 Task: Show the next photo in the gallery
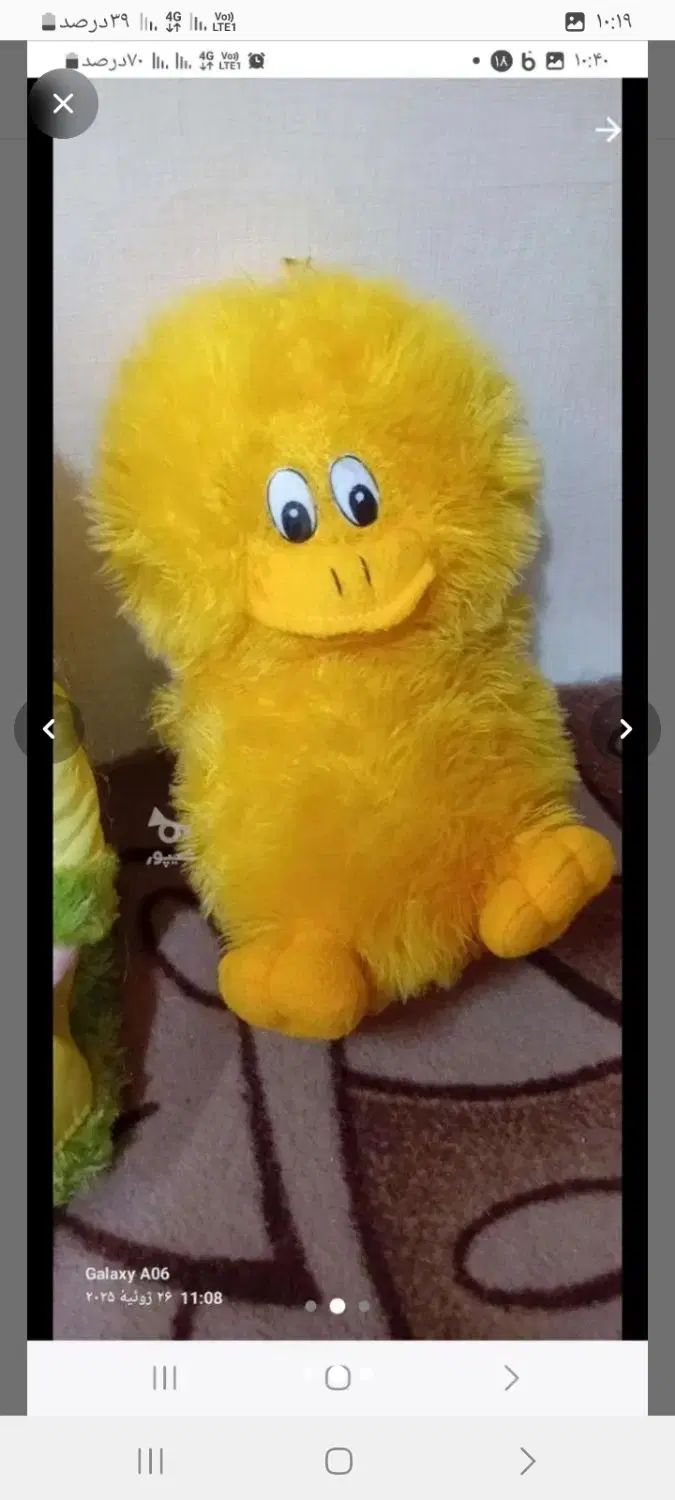pos(626,729)
